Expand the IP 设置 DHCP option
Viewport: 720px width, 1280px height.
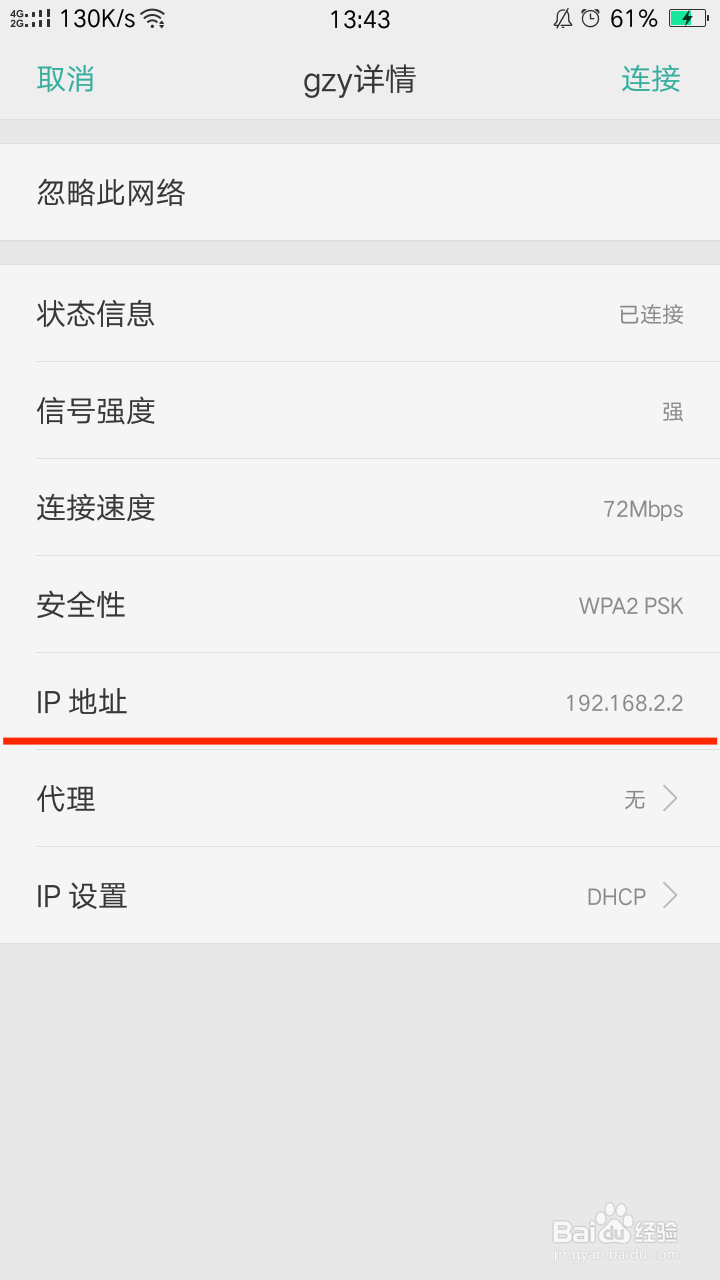point(672,896)
